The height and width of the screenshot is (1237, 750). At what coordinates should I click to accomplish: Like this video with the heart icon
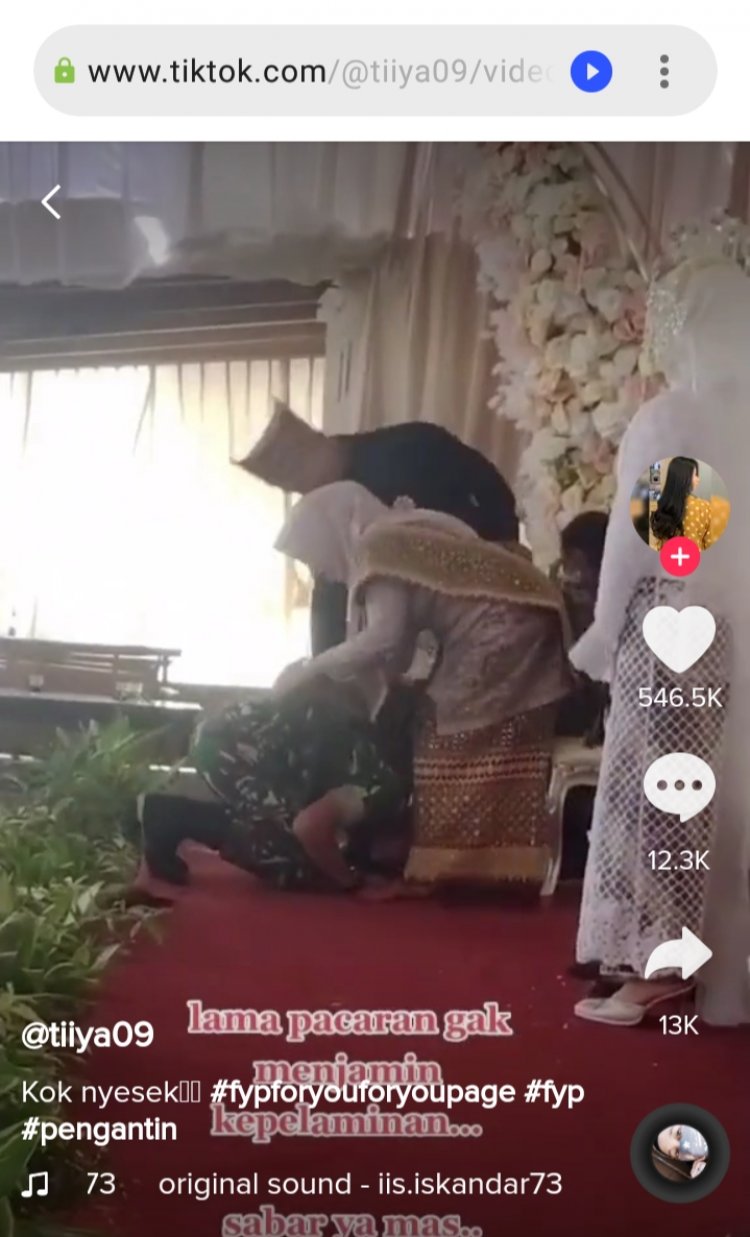[679, 639]
